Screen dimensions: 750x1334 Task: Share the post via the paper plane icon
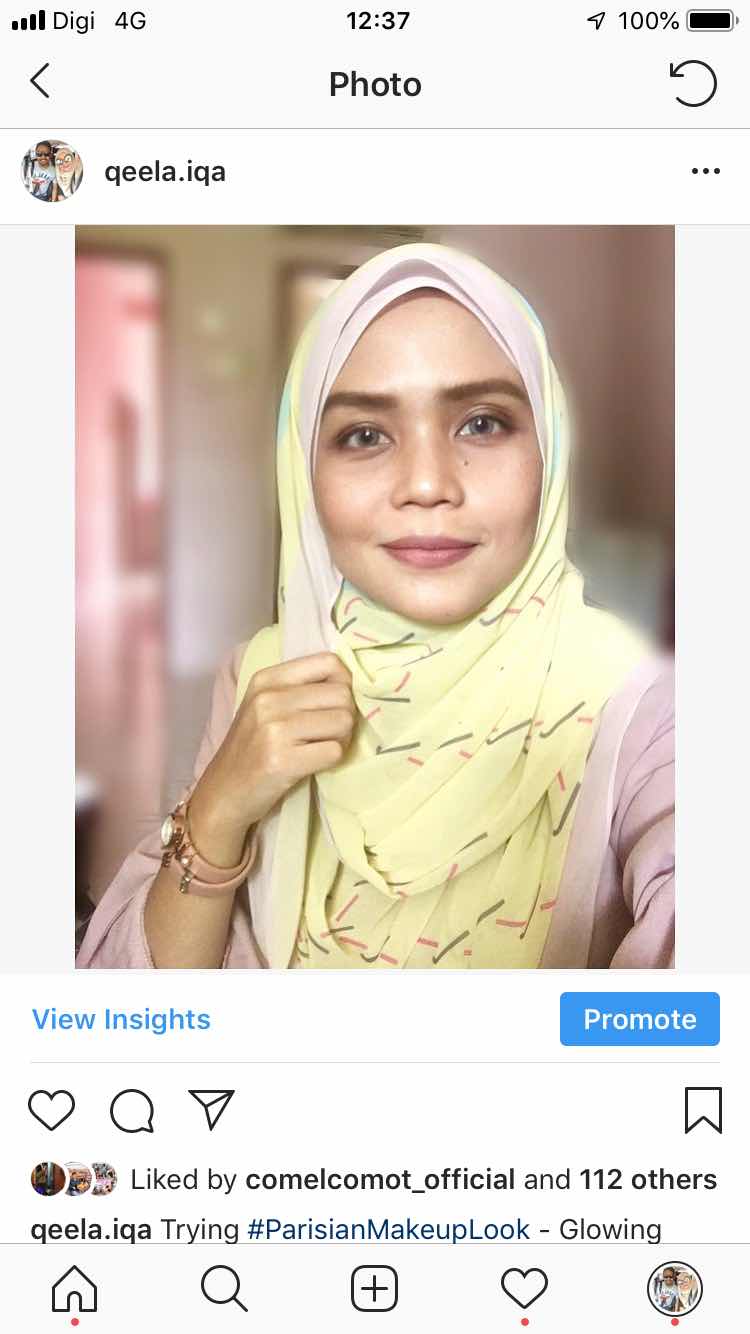211,1110
